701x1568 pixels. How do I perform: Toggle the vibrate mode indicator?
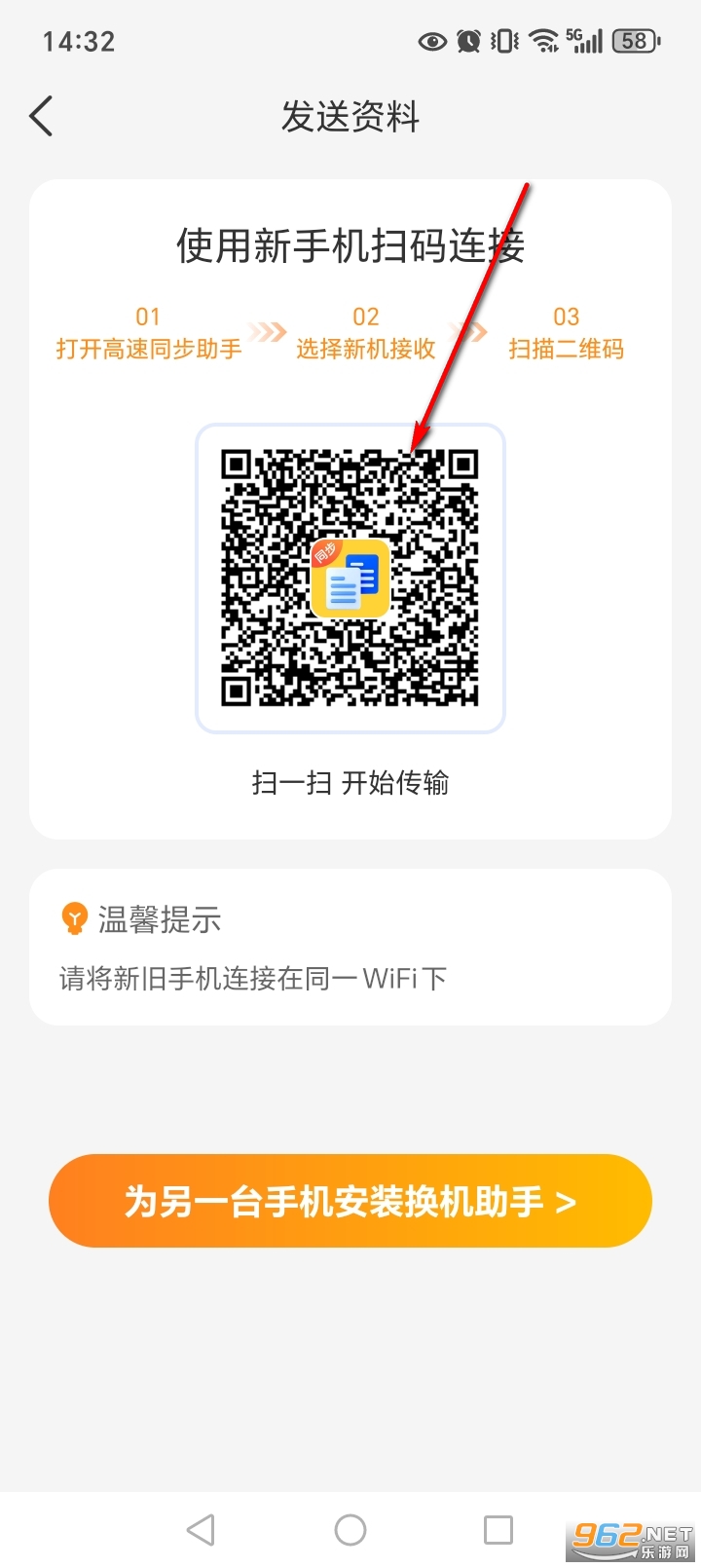(x=502, y=41)
